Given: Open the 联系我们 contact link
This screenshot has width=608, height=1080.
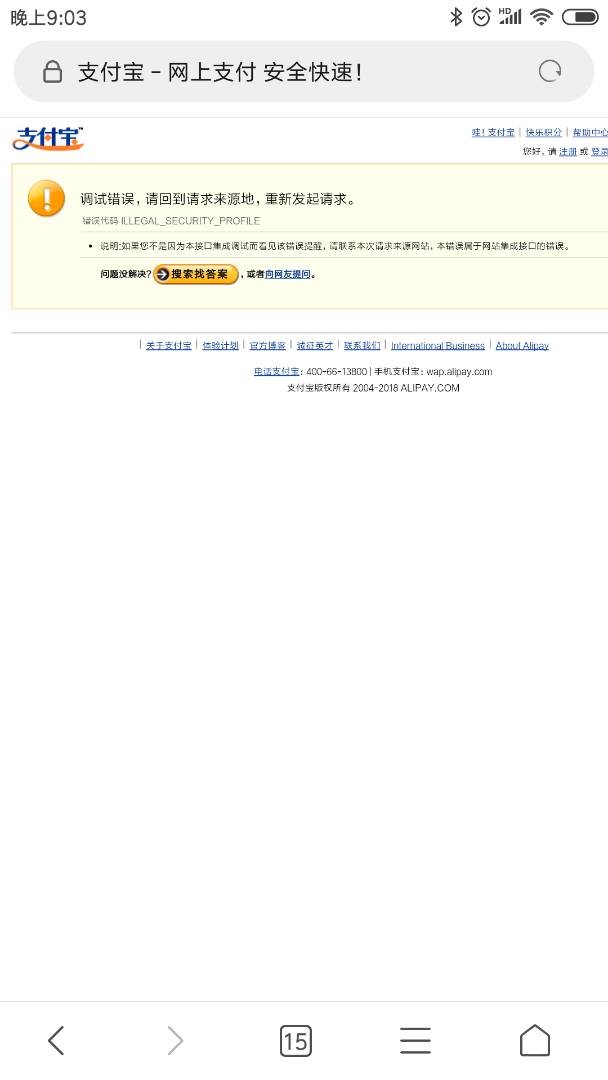Looking at the screenshot, I should click(x=361, y=346).
